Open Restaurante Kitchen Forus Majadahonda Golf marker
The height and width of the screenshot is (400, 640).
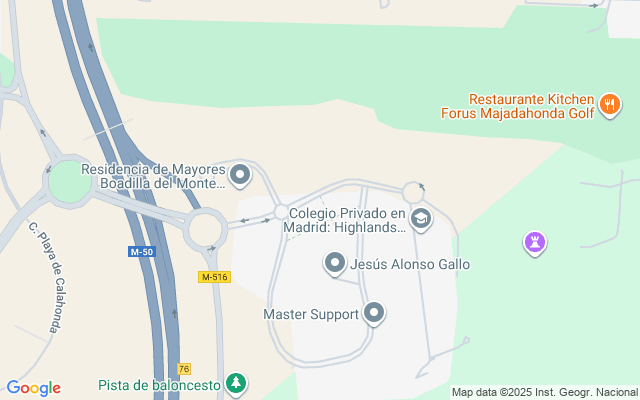click(611, 104)
